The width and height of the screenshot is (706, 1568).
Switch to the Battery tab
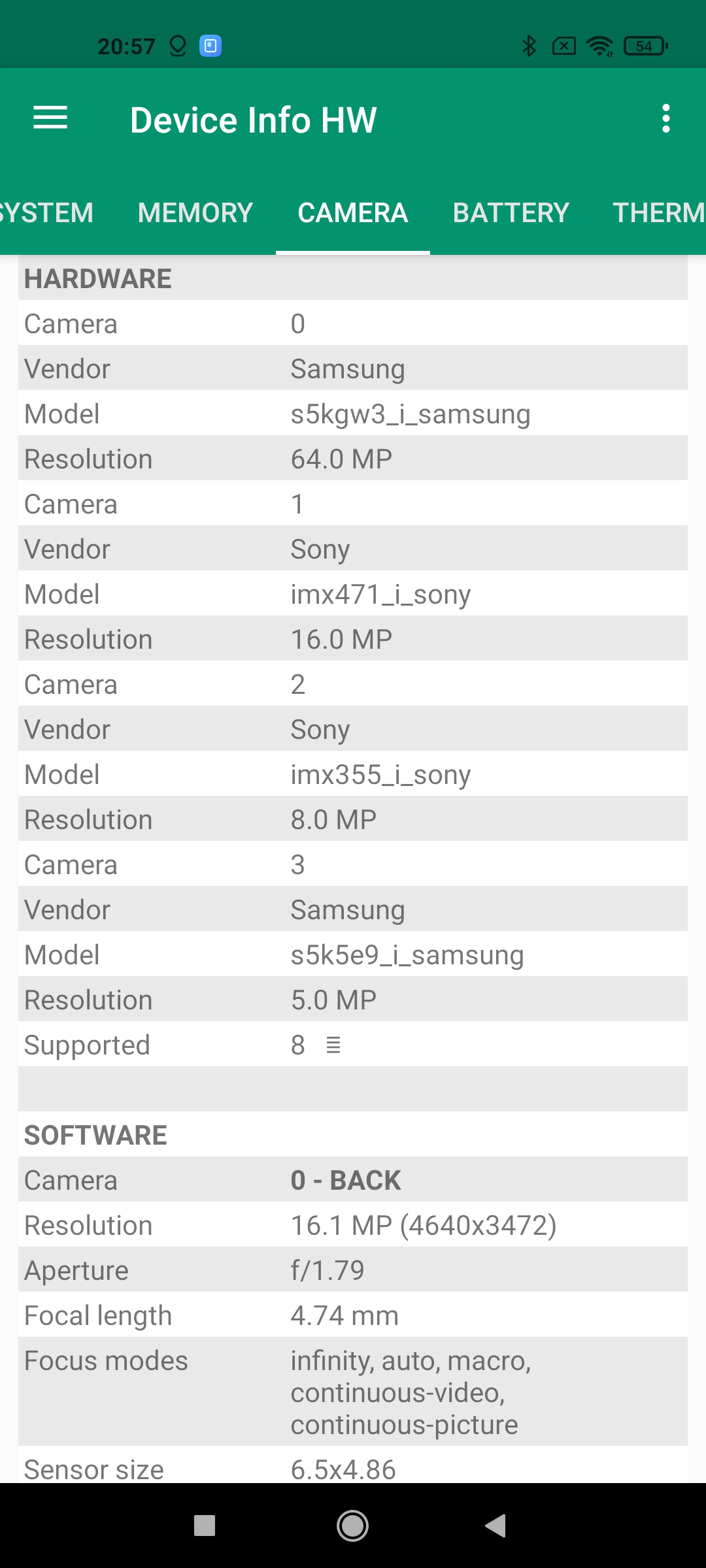[x=511, y=213]
